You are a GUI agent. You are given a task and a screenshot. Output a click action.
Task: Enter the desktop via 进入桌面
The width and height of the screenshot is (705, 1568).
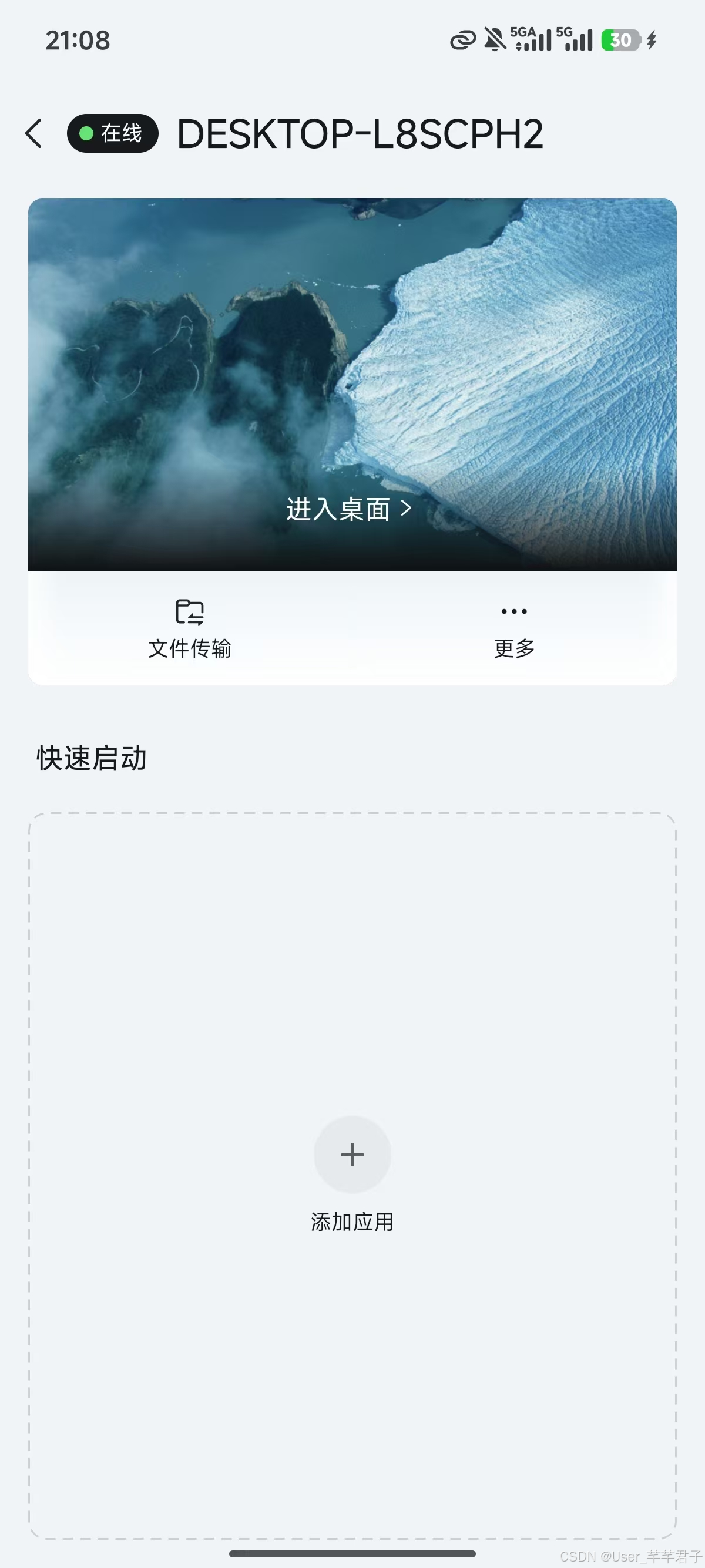(350, 509)
